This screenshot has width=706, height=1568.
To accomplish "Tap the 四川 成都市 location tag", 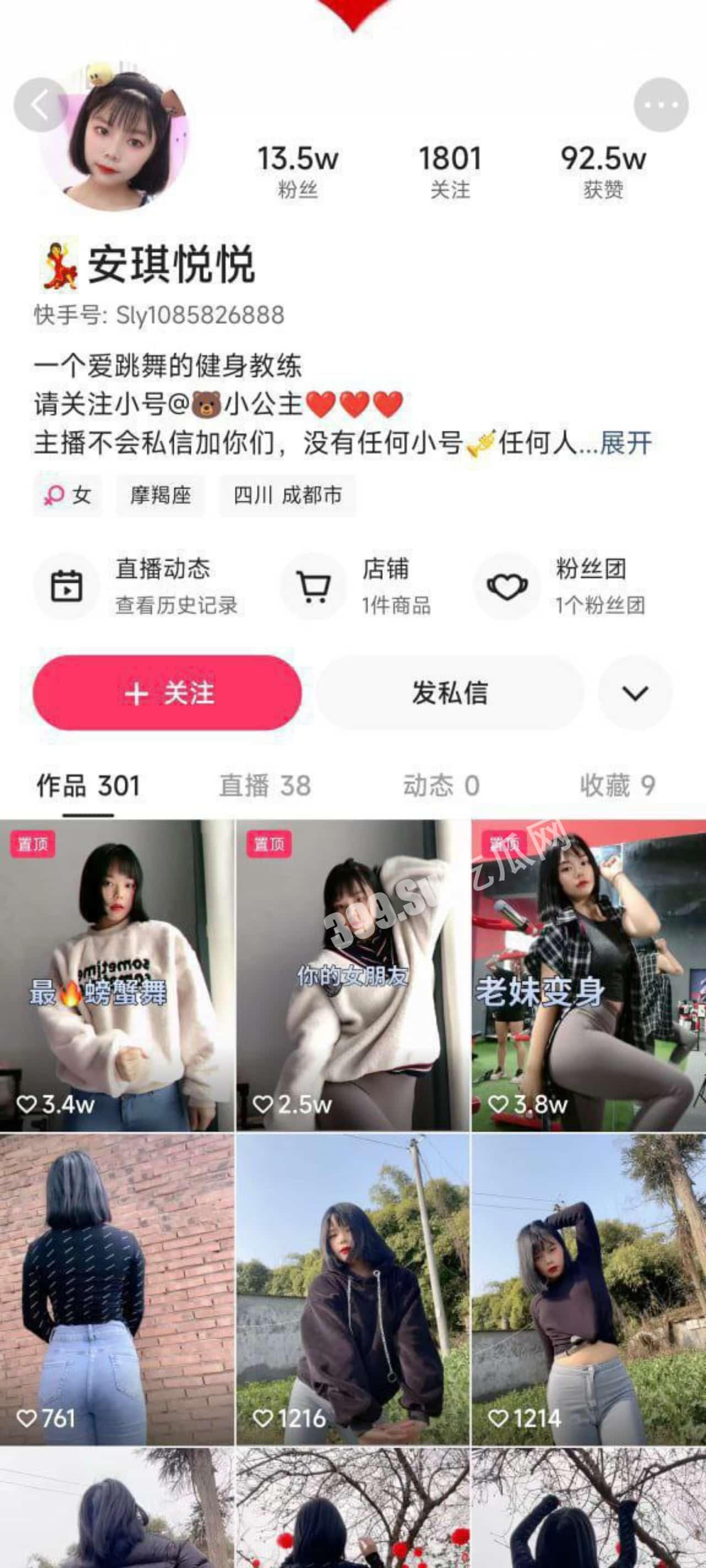I will tap(288, 496).
